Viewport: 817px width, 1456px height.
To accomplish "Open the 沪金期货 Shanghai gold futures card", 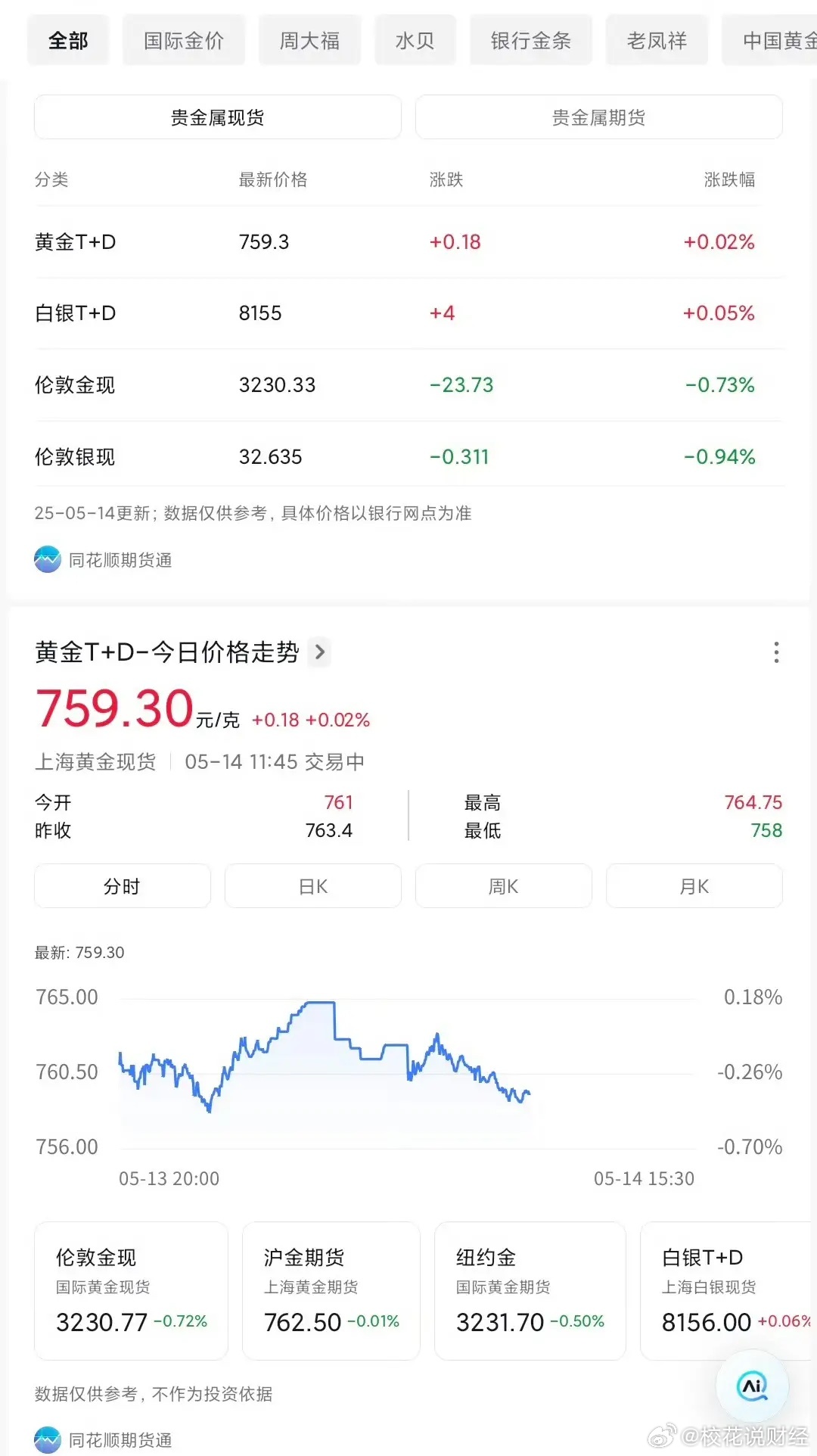I will [331, 1290].
